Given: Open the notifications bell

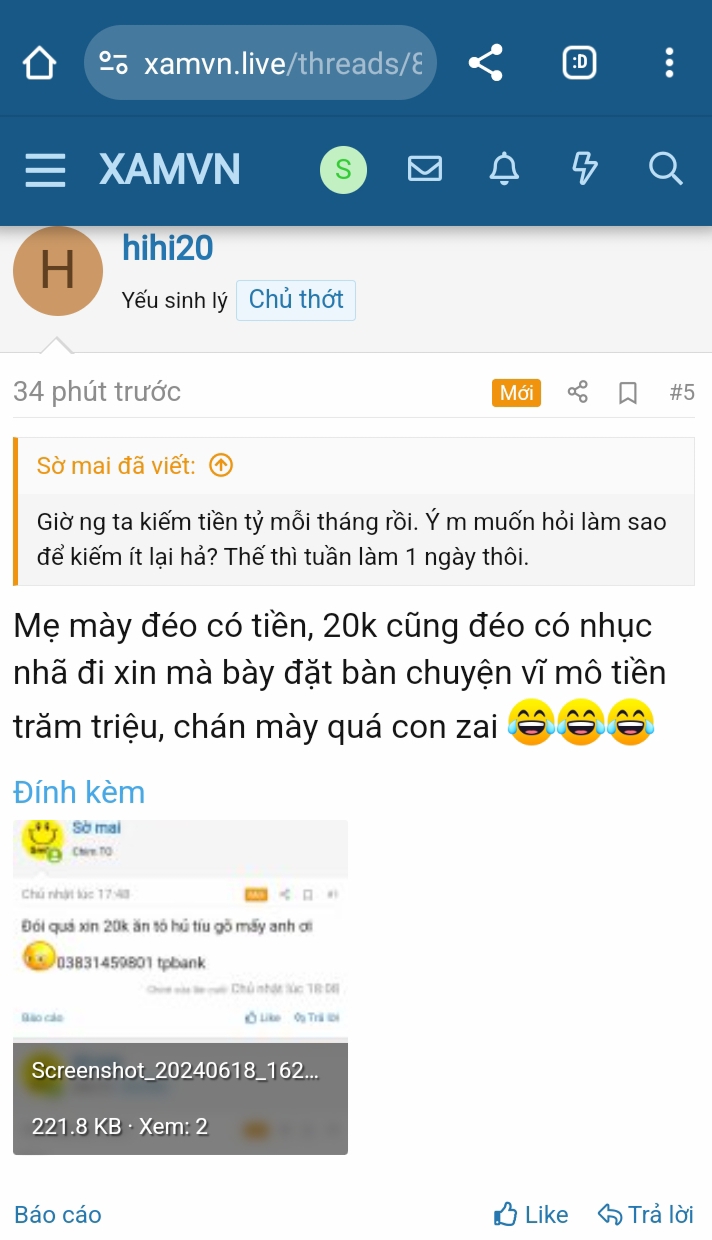Looking at the screenshot, I should tap(504, 169).
